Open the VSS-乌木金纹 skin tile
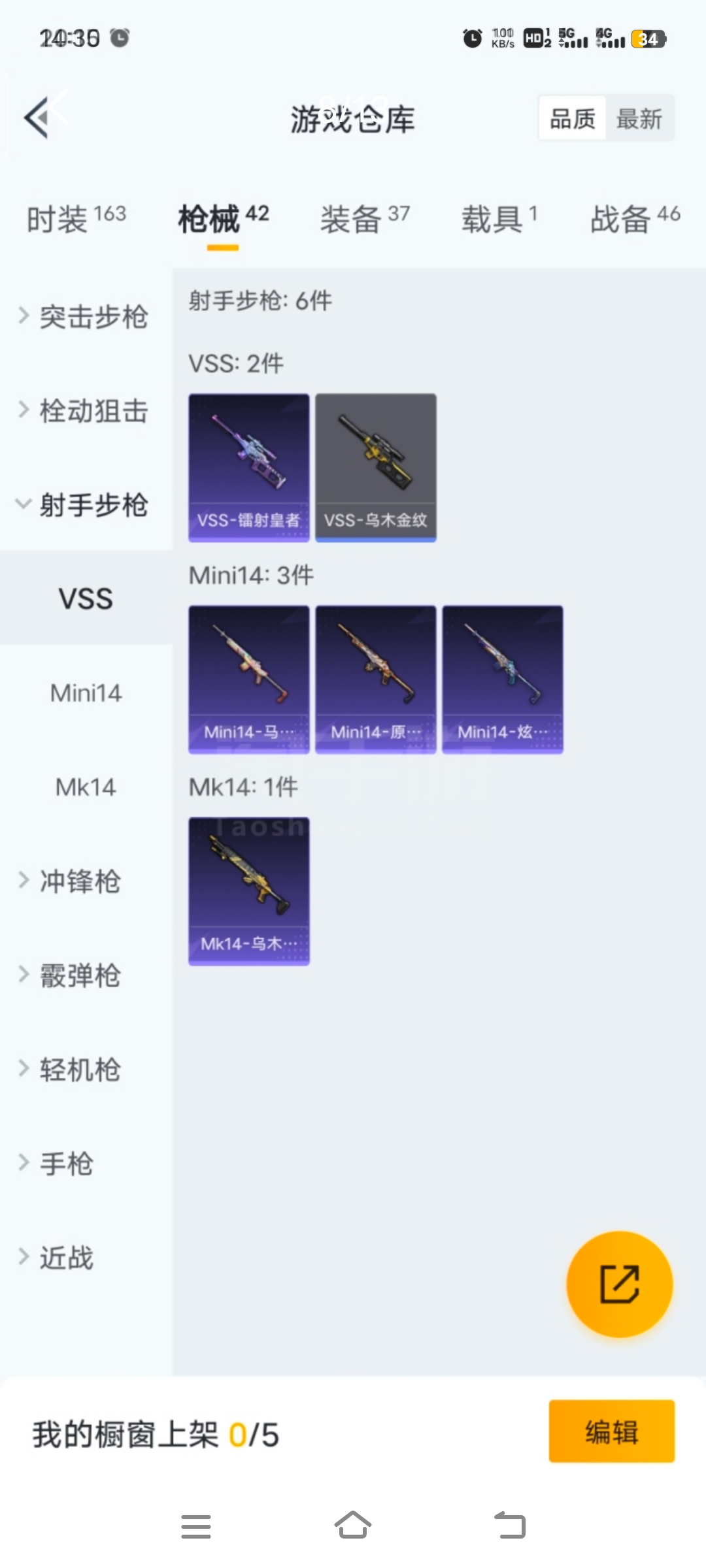Viewport: 706px width, 1568px height. coord(376,467)
